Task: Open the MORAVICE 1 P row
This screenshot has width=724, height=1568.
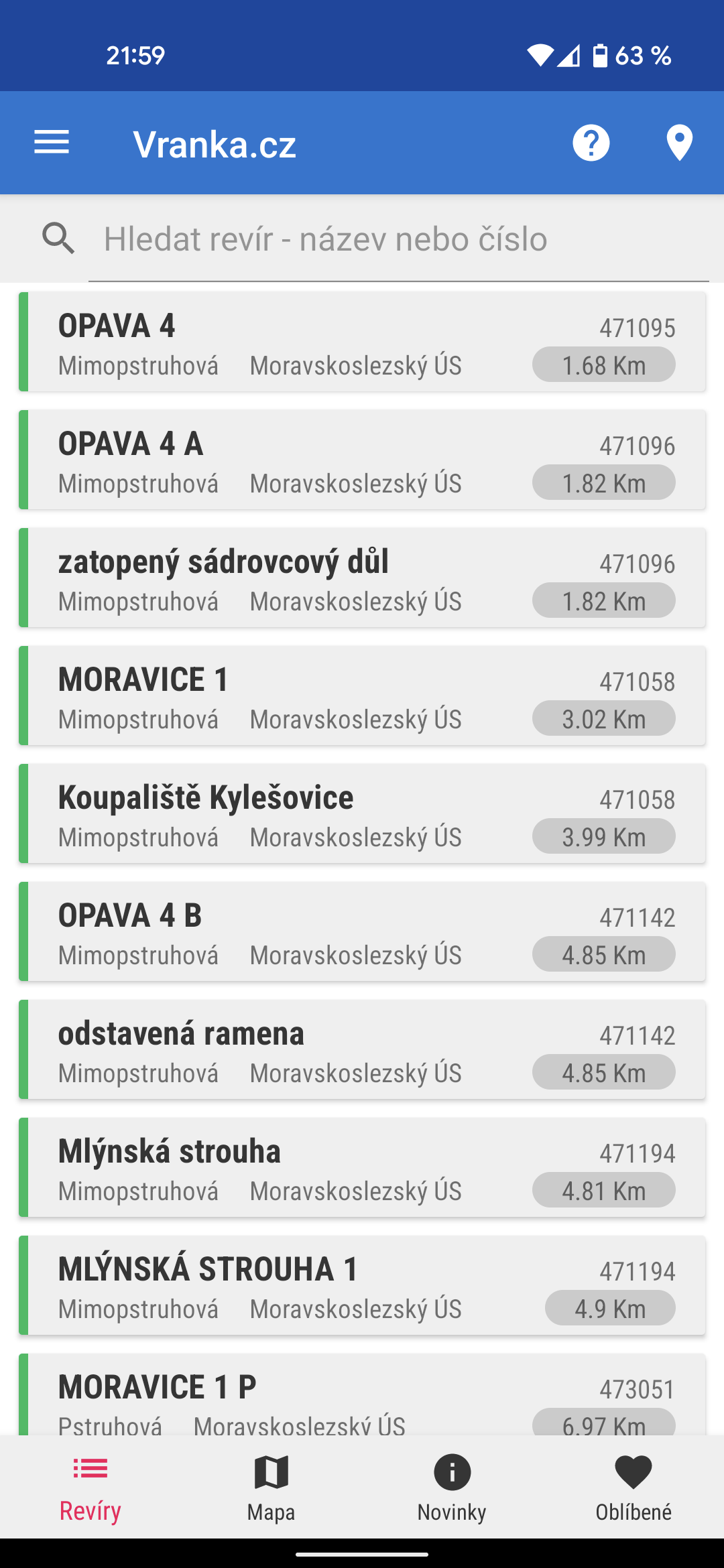Action: (x=362, y=1394)
